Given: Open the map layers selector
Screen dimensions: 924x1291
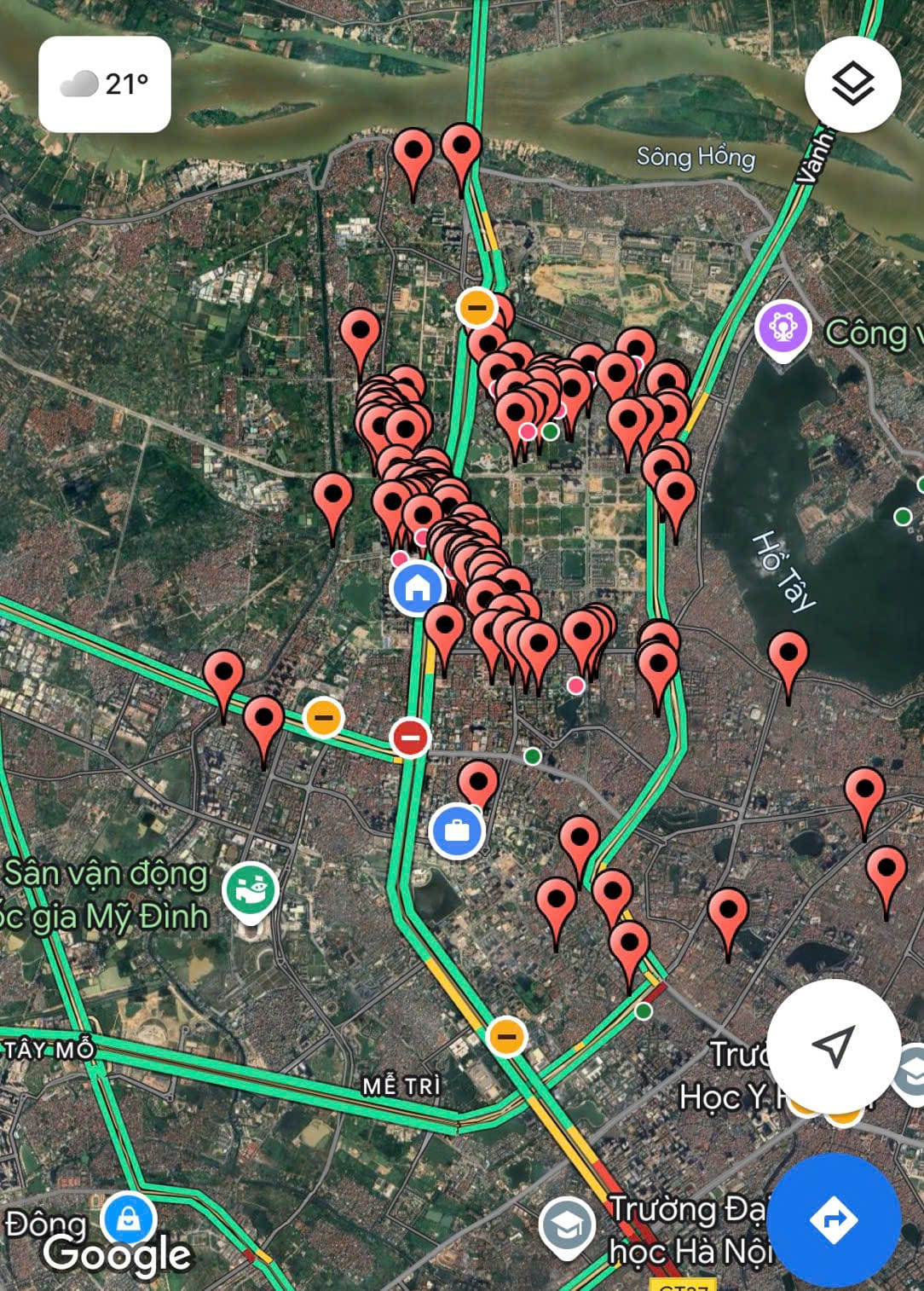Looking at the screenshot, I should pos(852,84).
